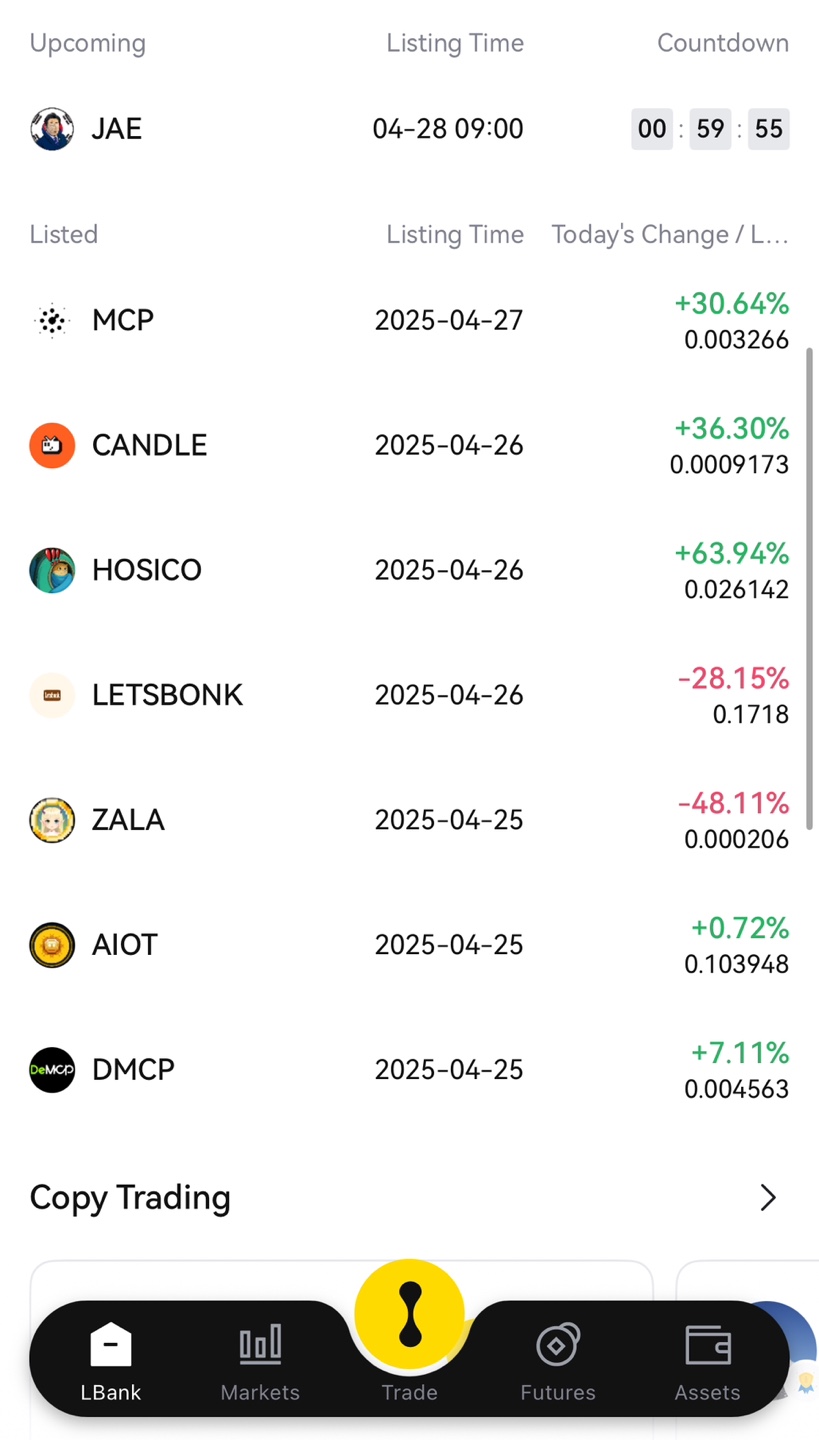The height and width of the screenshot is (1440, 819).
Task: Open the DMCP token row
Action: [x=409, y=1070]
